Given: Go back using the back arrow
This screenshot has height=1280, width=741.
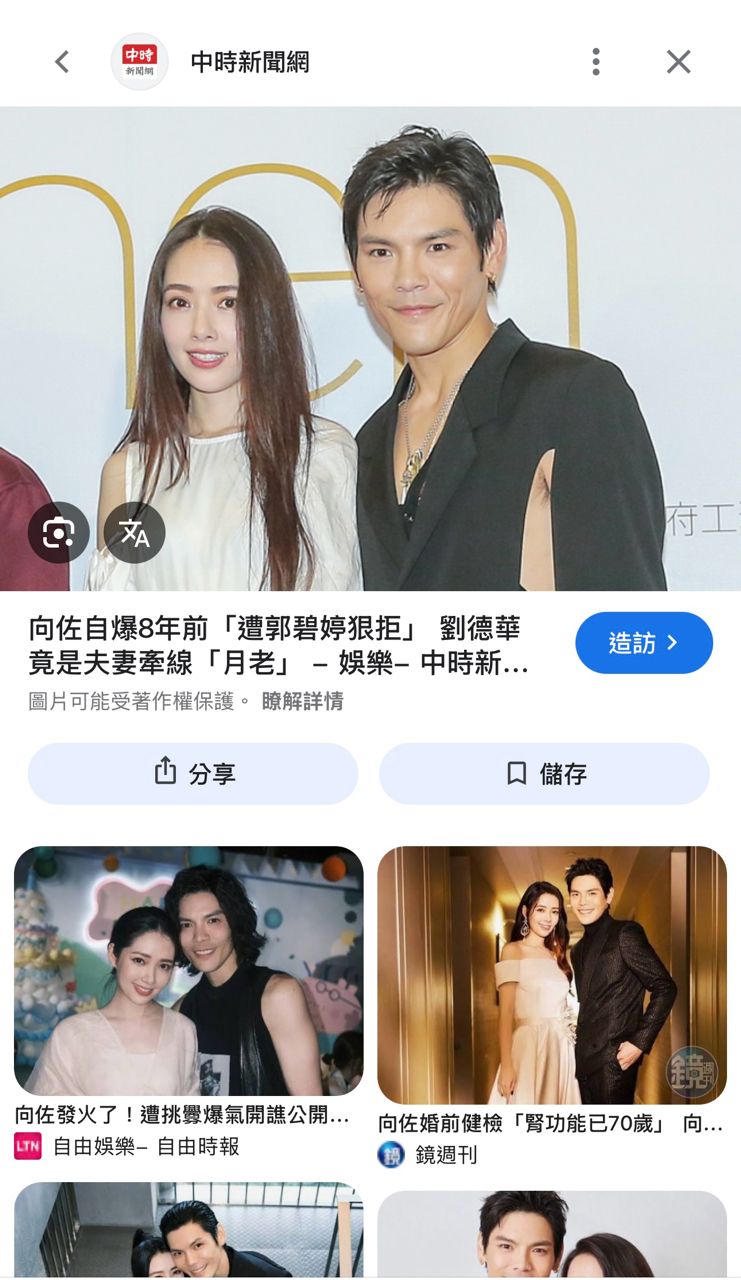Looking at the screenshot, I should tap(62, 62).
